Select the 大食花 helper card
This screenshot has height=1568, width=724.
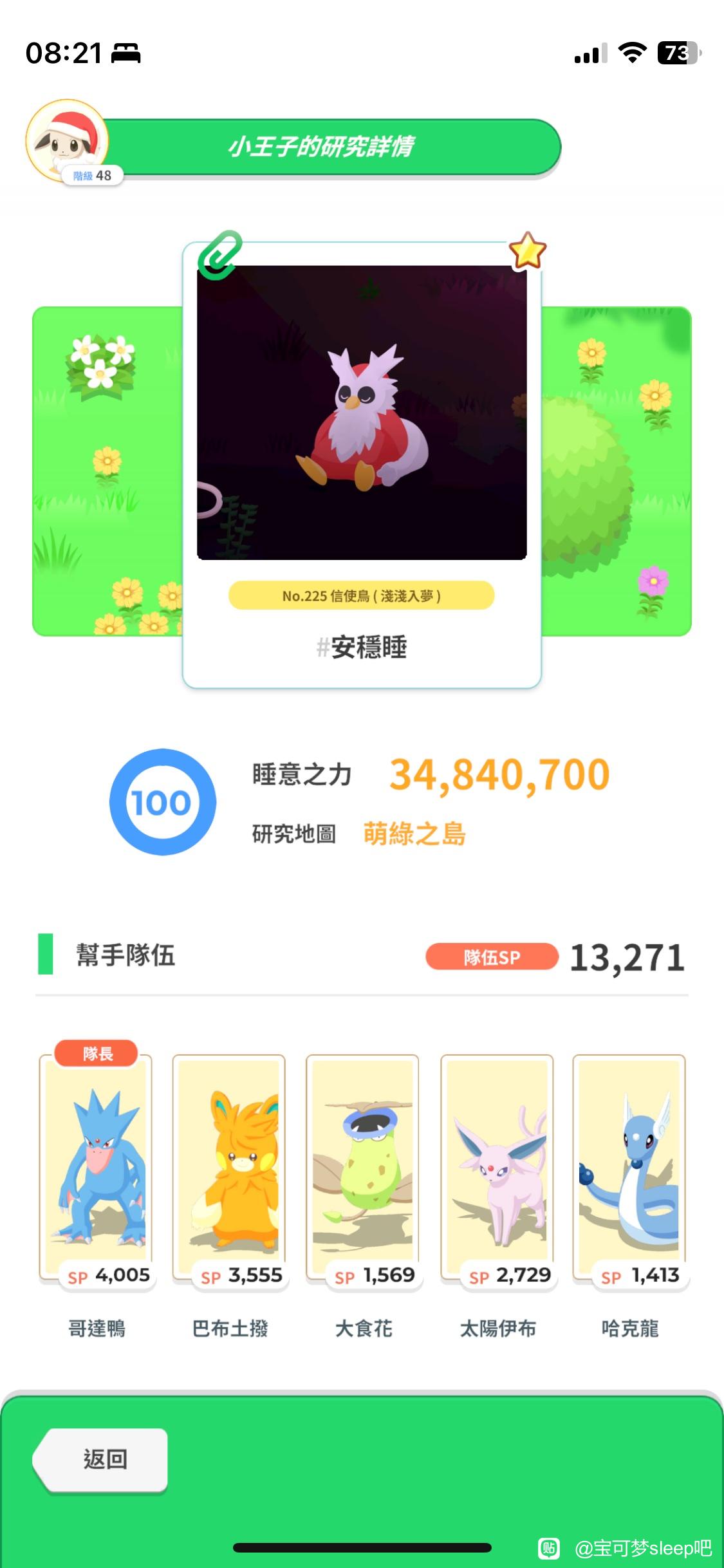click(x=364, y=1169)
